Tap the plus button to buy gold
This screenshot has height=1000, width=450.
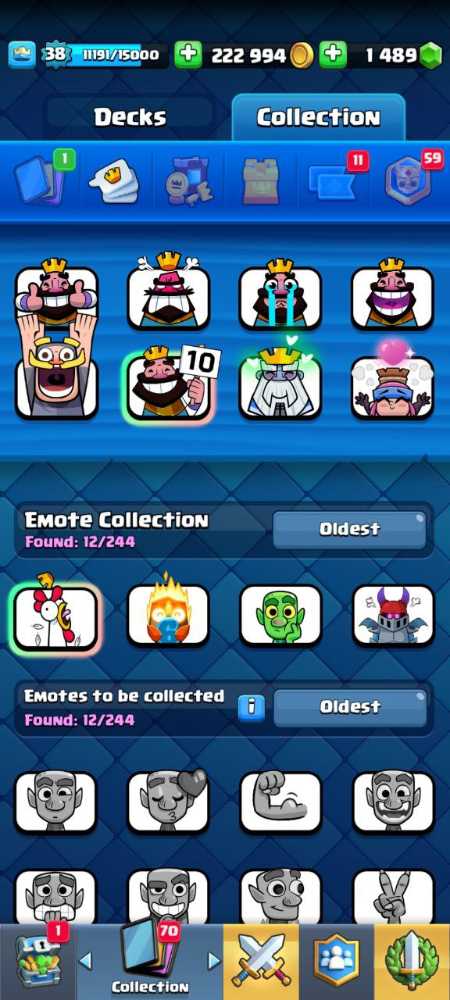coord(188,55)
